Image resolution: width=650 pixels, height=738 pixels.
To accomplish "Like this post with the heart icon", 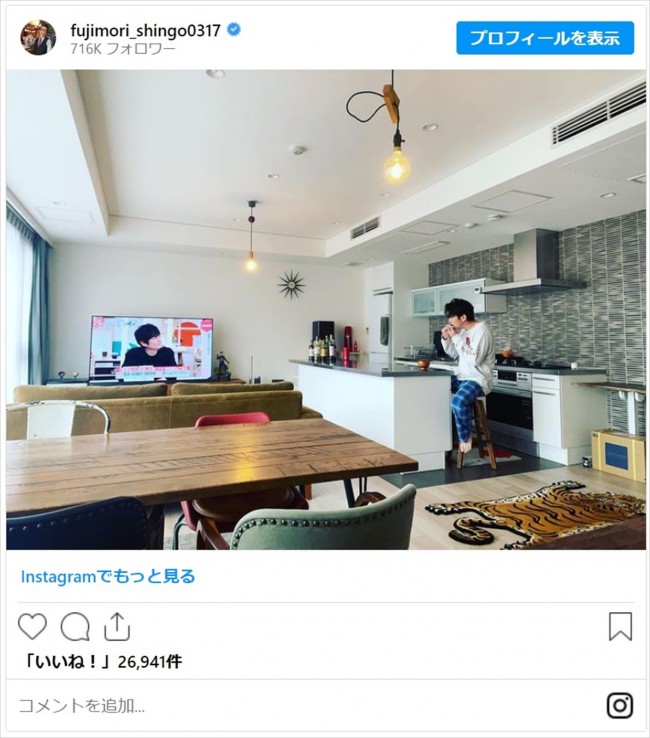I will (33, 626).
